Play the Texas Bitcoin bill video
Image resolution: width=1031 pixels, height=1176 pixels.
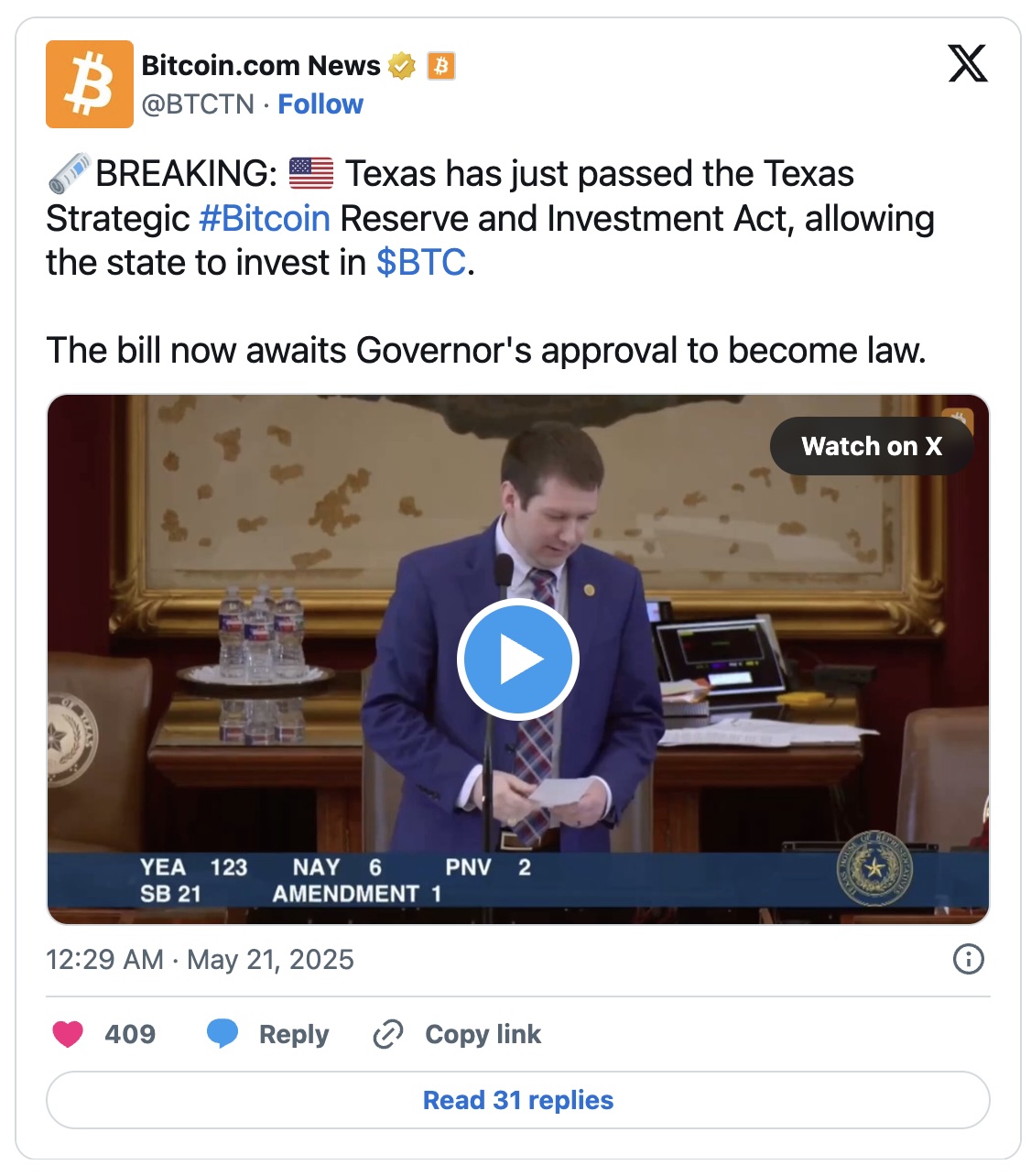point(517,659)
